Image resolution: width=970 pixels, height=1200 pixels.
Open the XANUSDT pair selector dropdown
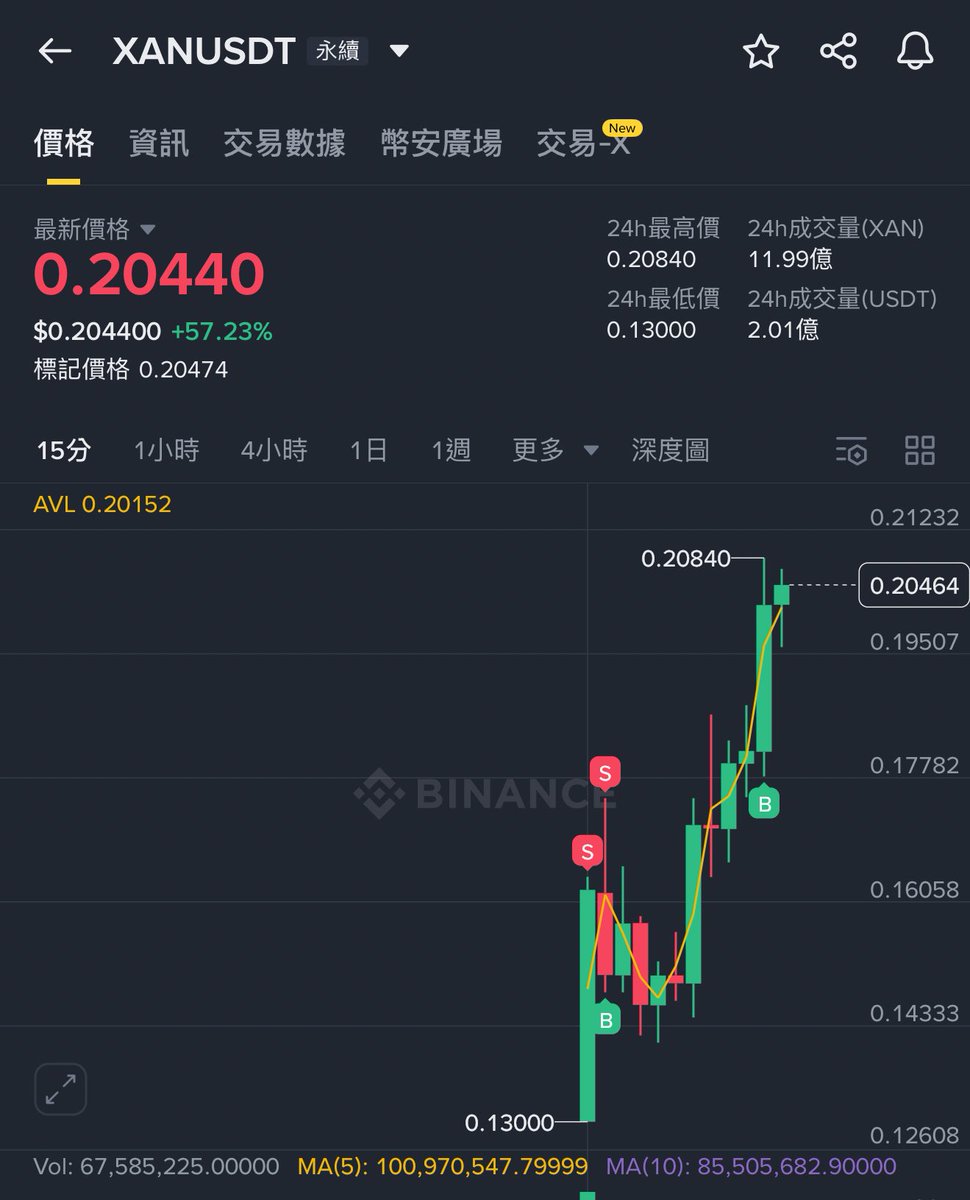[x=399, y=51]
